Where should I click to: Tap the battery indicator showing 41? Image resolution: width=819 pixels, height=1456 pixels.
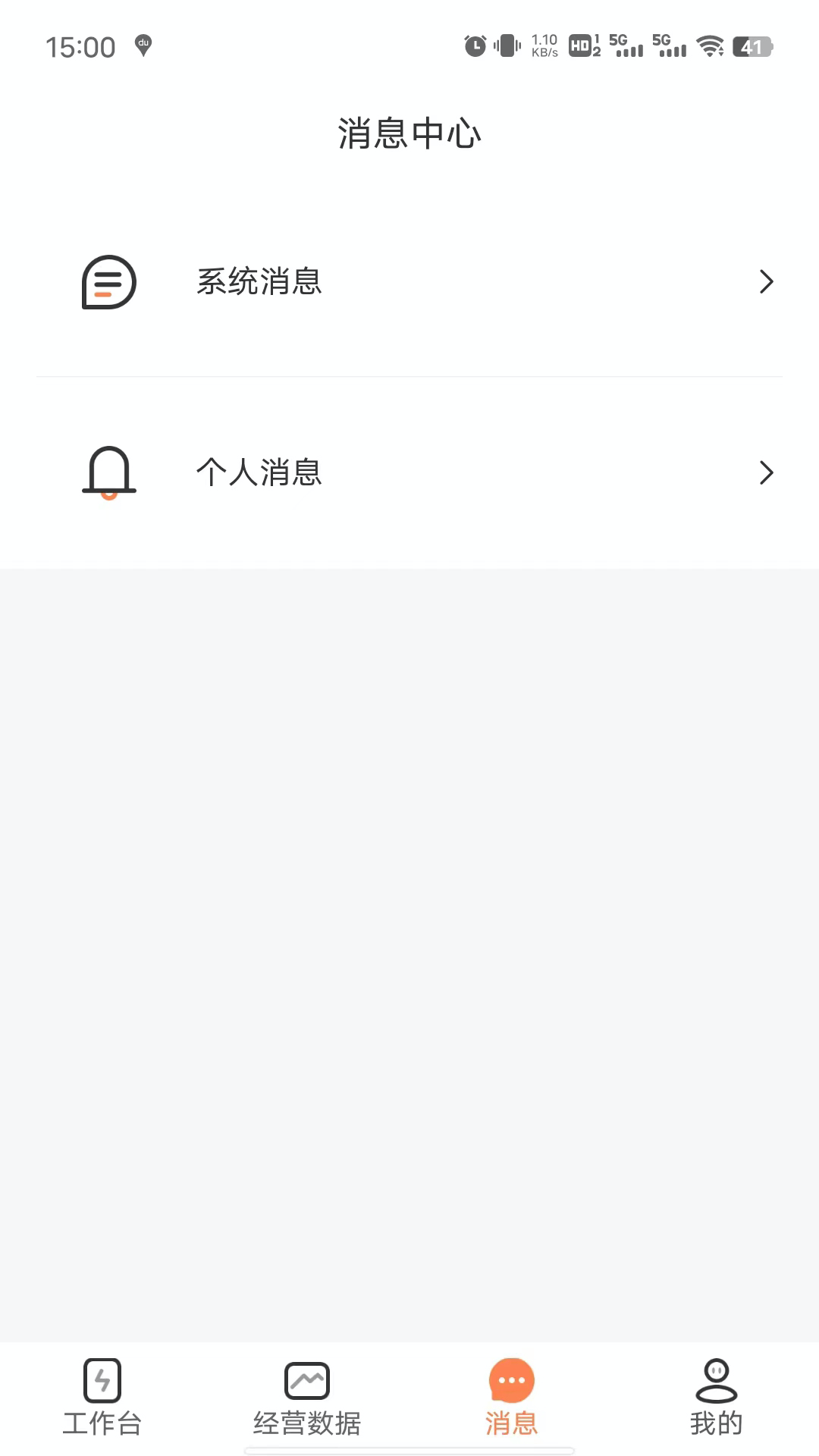(753, 47)
